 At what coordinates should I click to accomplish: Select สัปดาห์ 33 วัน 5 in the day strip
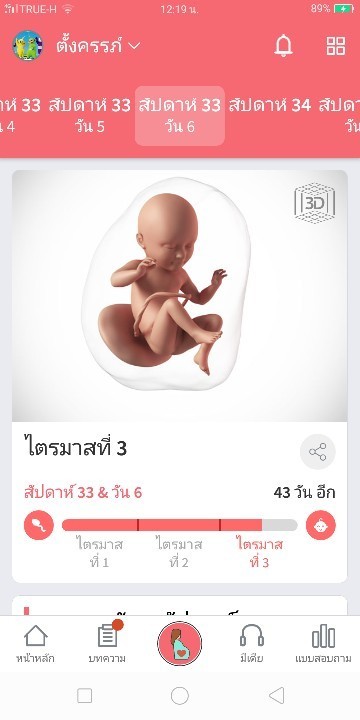tap(90, 116)
